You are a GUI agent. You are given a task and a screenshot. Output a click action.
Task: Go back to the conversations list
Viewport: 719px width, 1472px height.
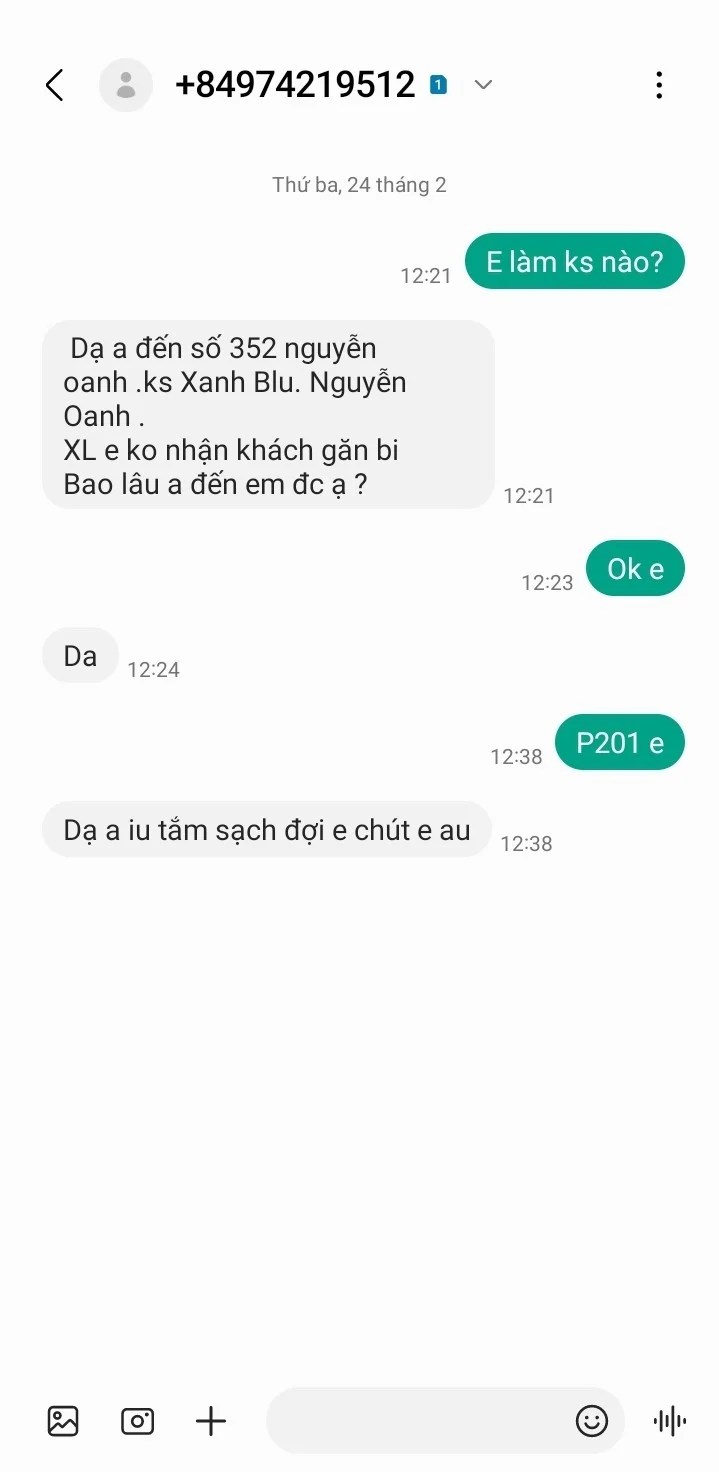pyautogui.click(x=55, y=85)
